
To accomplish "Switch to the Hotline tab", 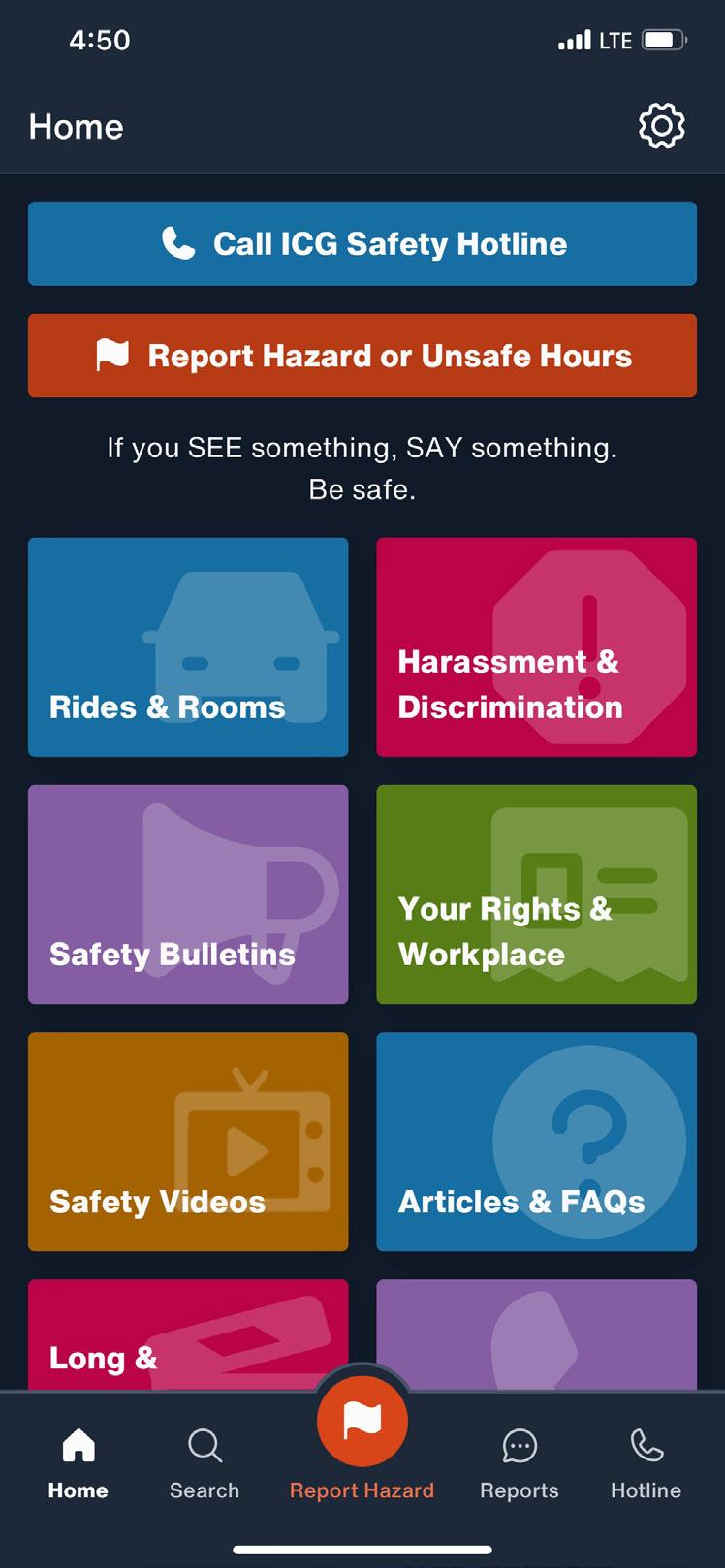I will pyautogui.click(x=646, y=1462).
